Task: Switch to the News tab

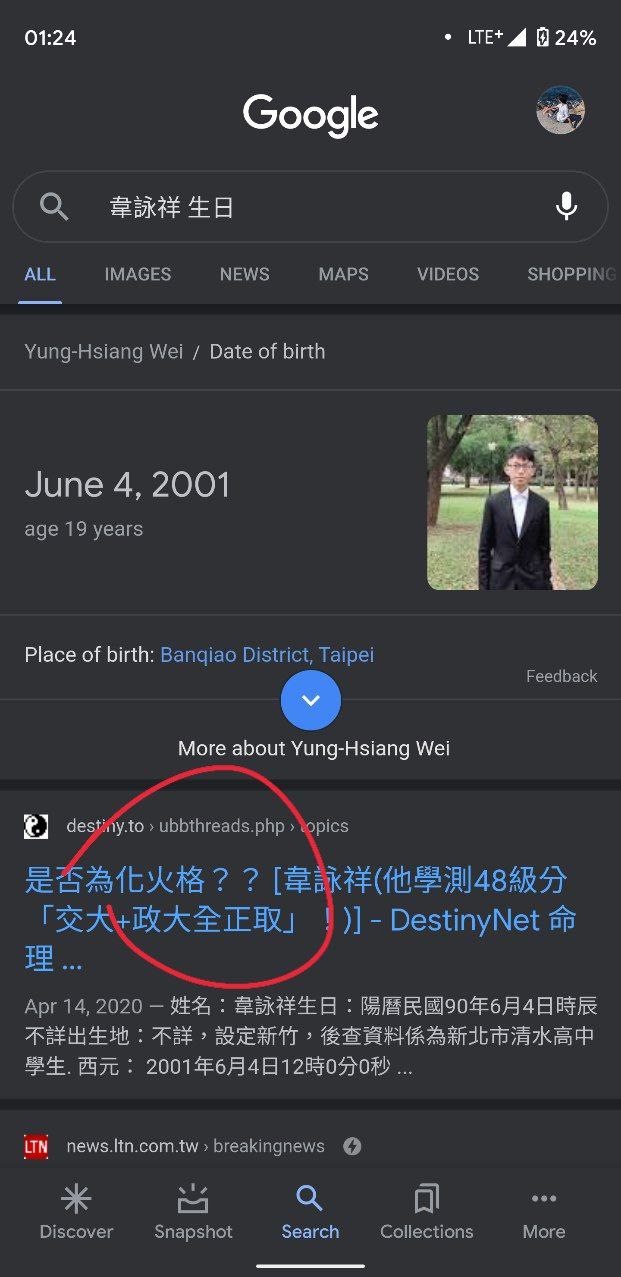Action: (x=245, y=274)
